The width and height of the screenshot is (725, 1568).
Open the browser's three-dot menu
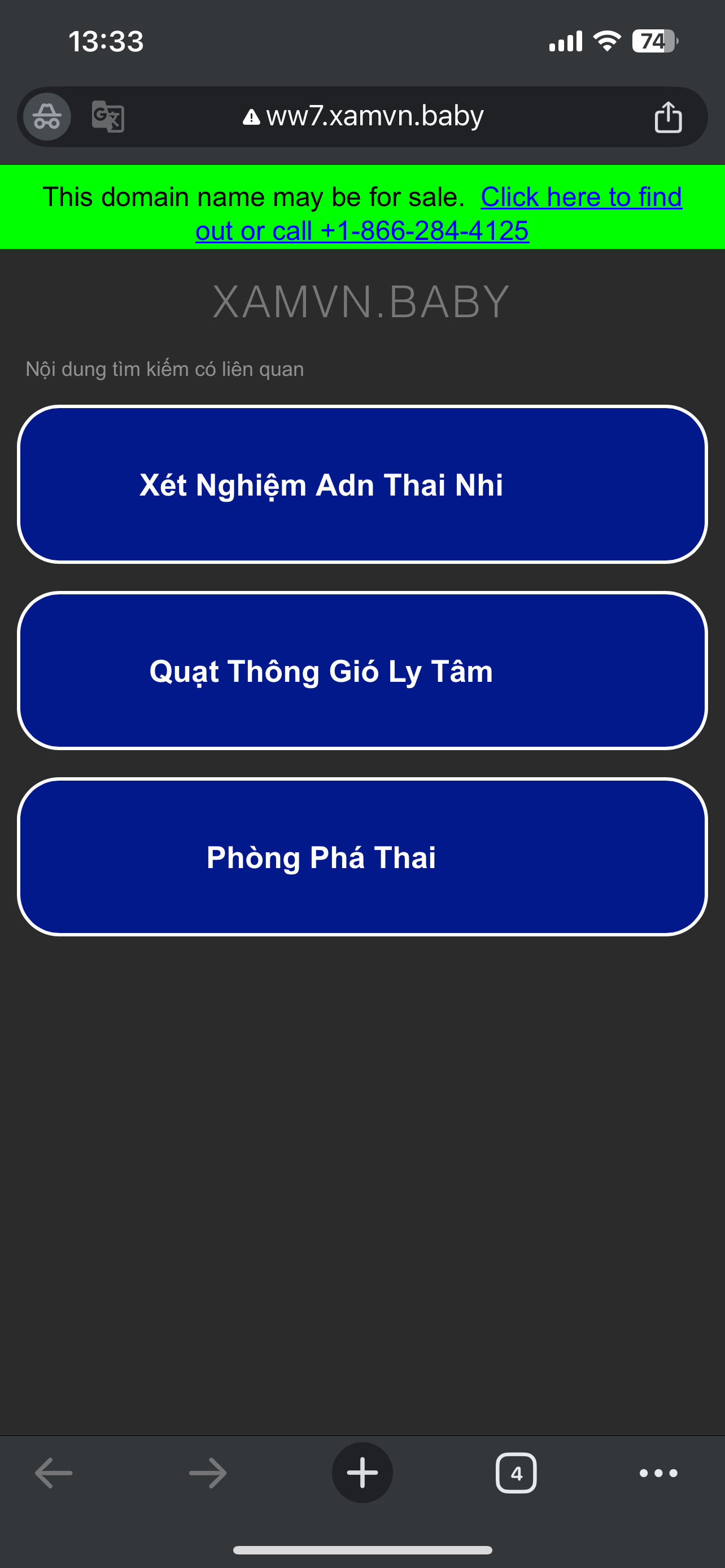[658, 1473]
